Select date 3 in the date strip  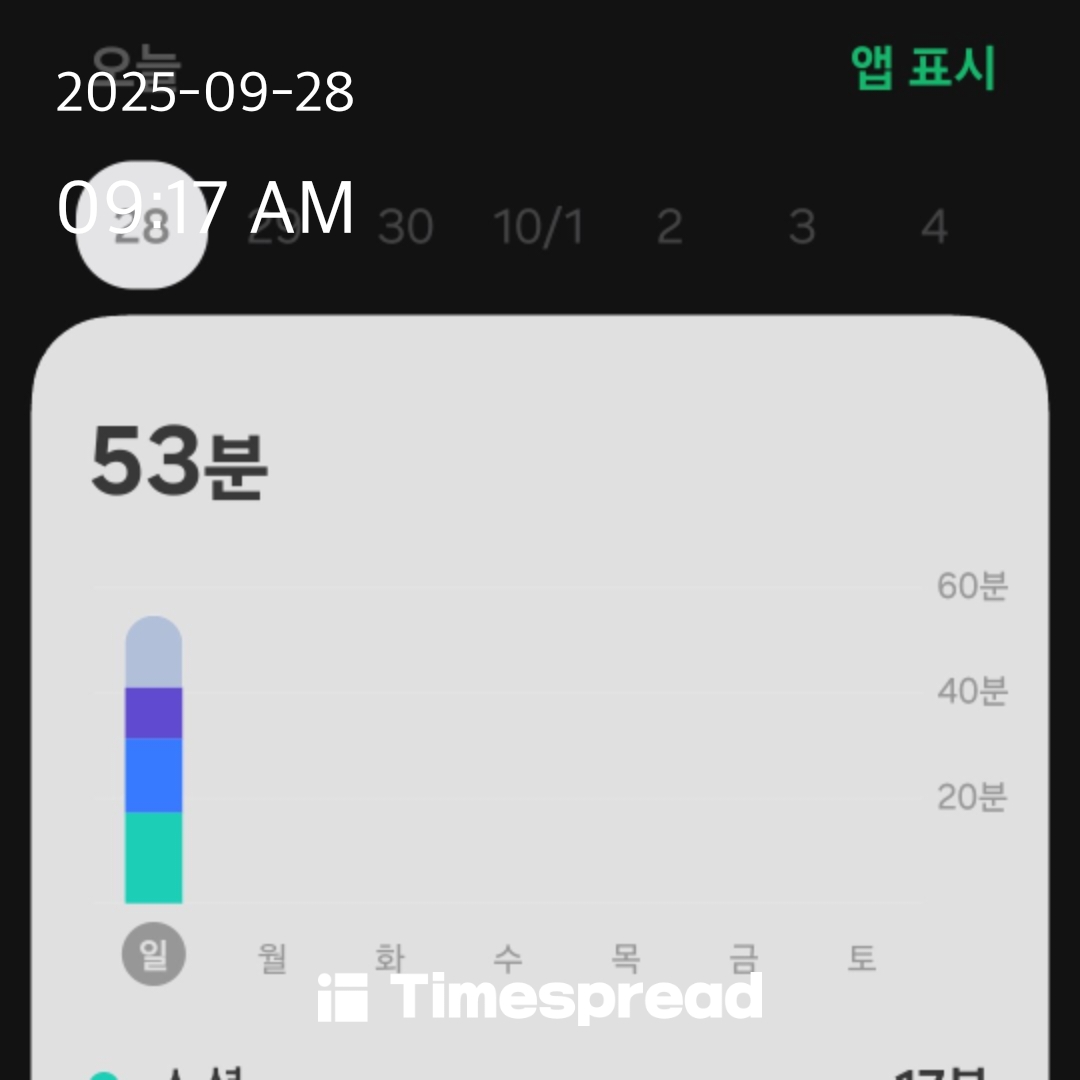[801, 227]
